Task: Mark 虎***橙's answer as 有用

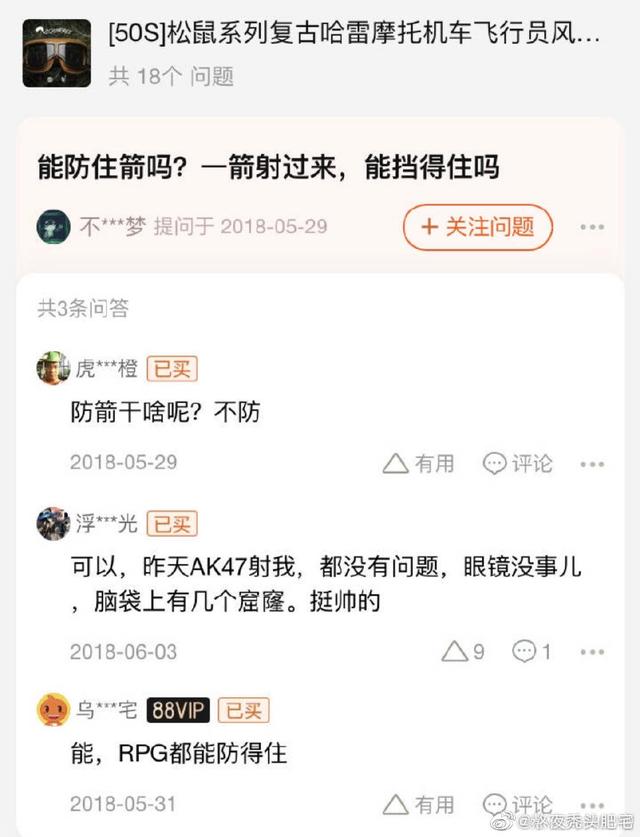Action: point(419,464)
